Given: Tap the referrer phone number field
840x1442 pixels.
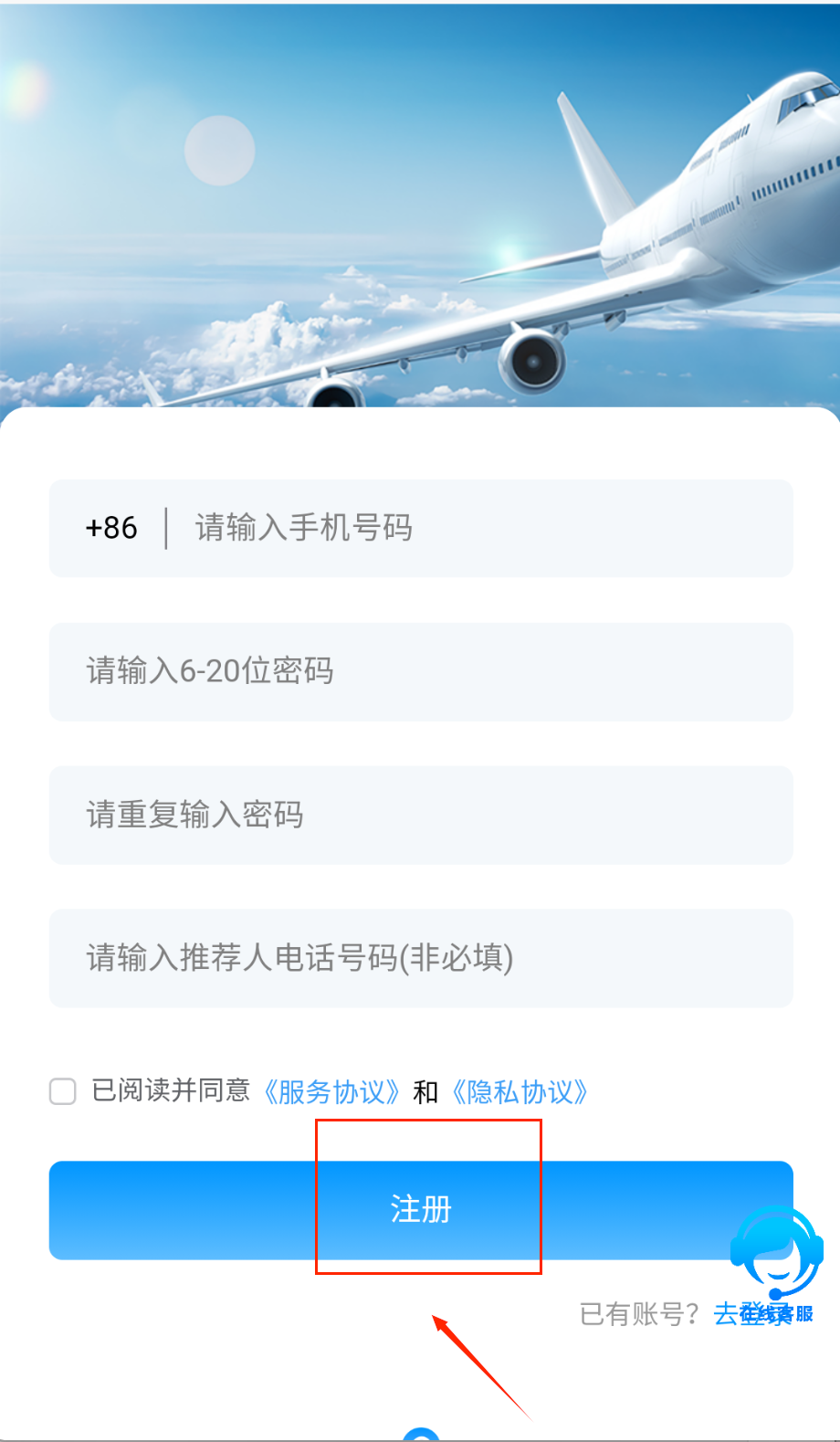Looking at the screenshot, I should click(x=420, y=958).
